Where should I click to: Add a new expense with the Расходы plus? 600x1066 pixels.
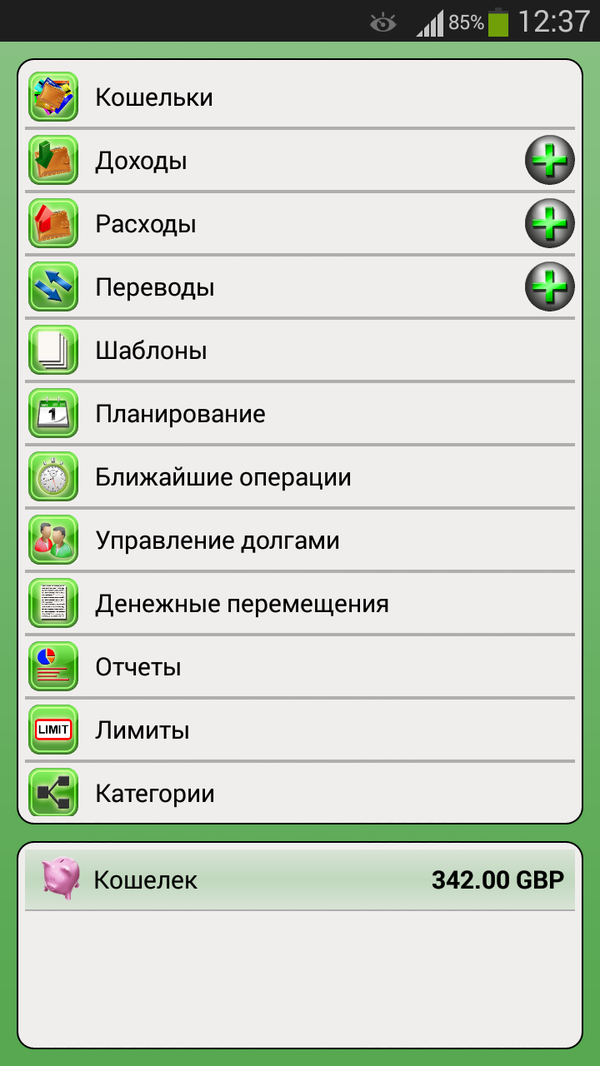549,224
